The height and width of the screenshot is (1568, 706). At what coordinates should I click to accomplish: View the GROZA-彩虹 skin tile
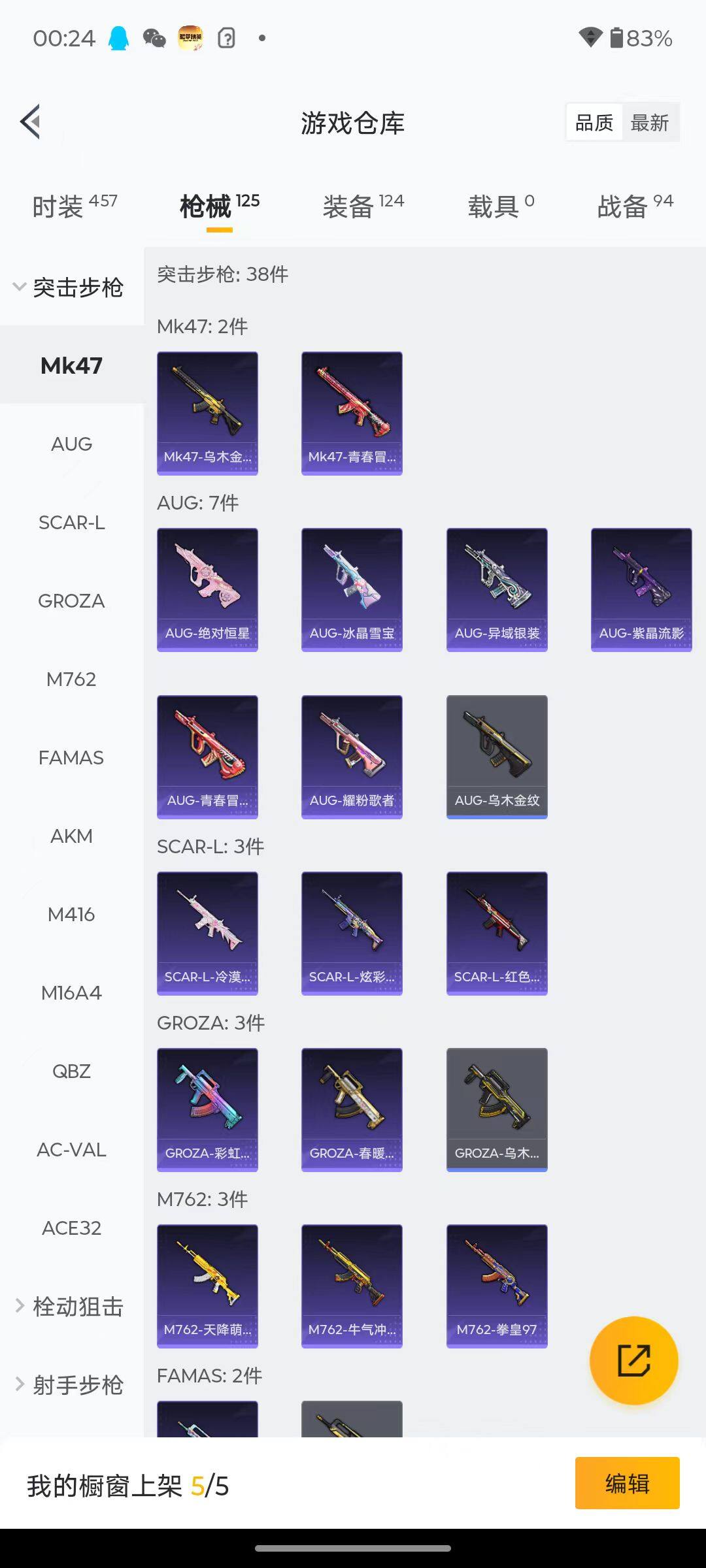[x=207, y=1109]
